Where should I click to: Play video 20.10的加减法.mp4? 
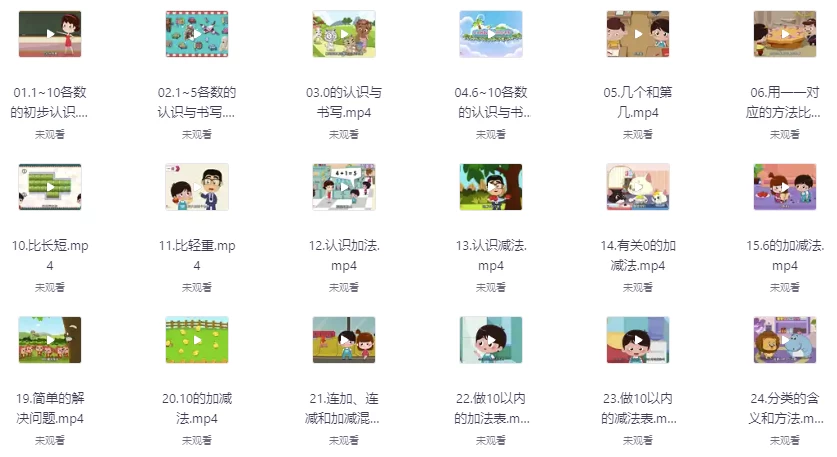197,340
